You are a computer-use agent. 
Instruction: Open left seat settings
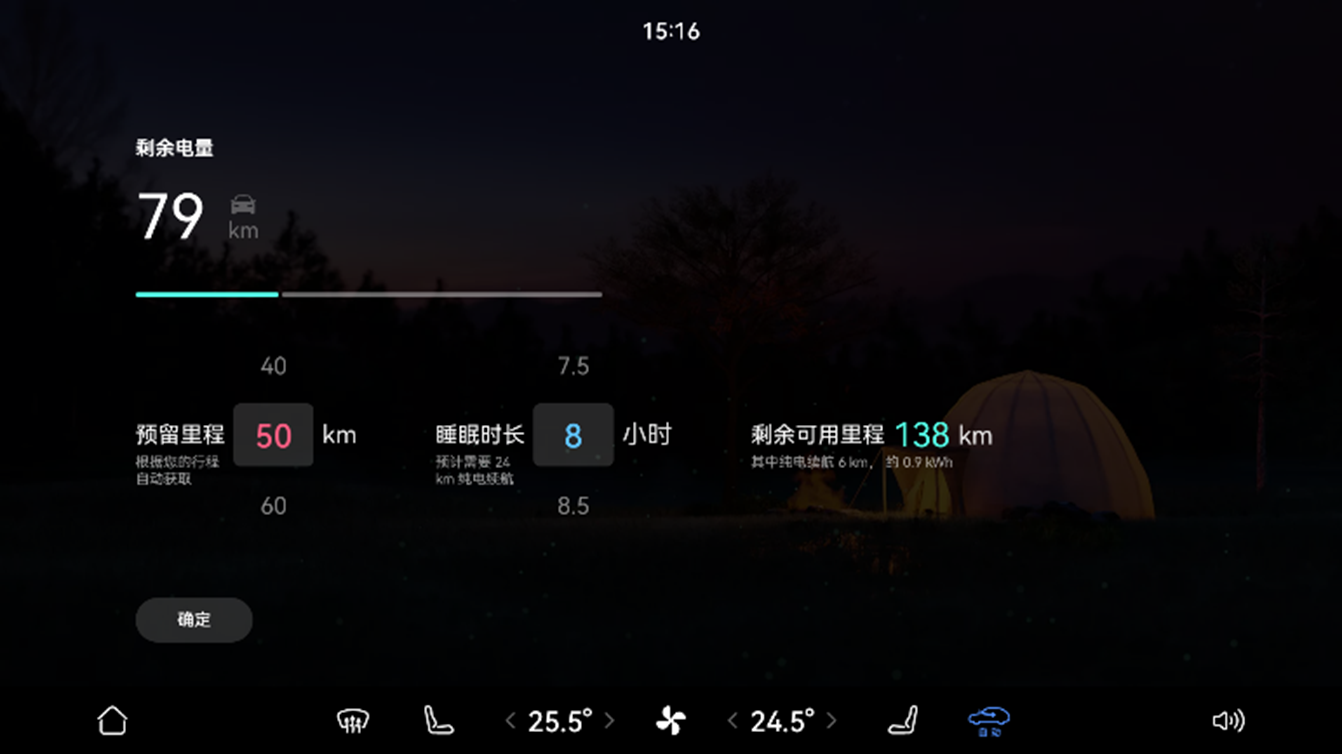coord(438,720)
